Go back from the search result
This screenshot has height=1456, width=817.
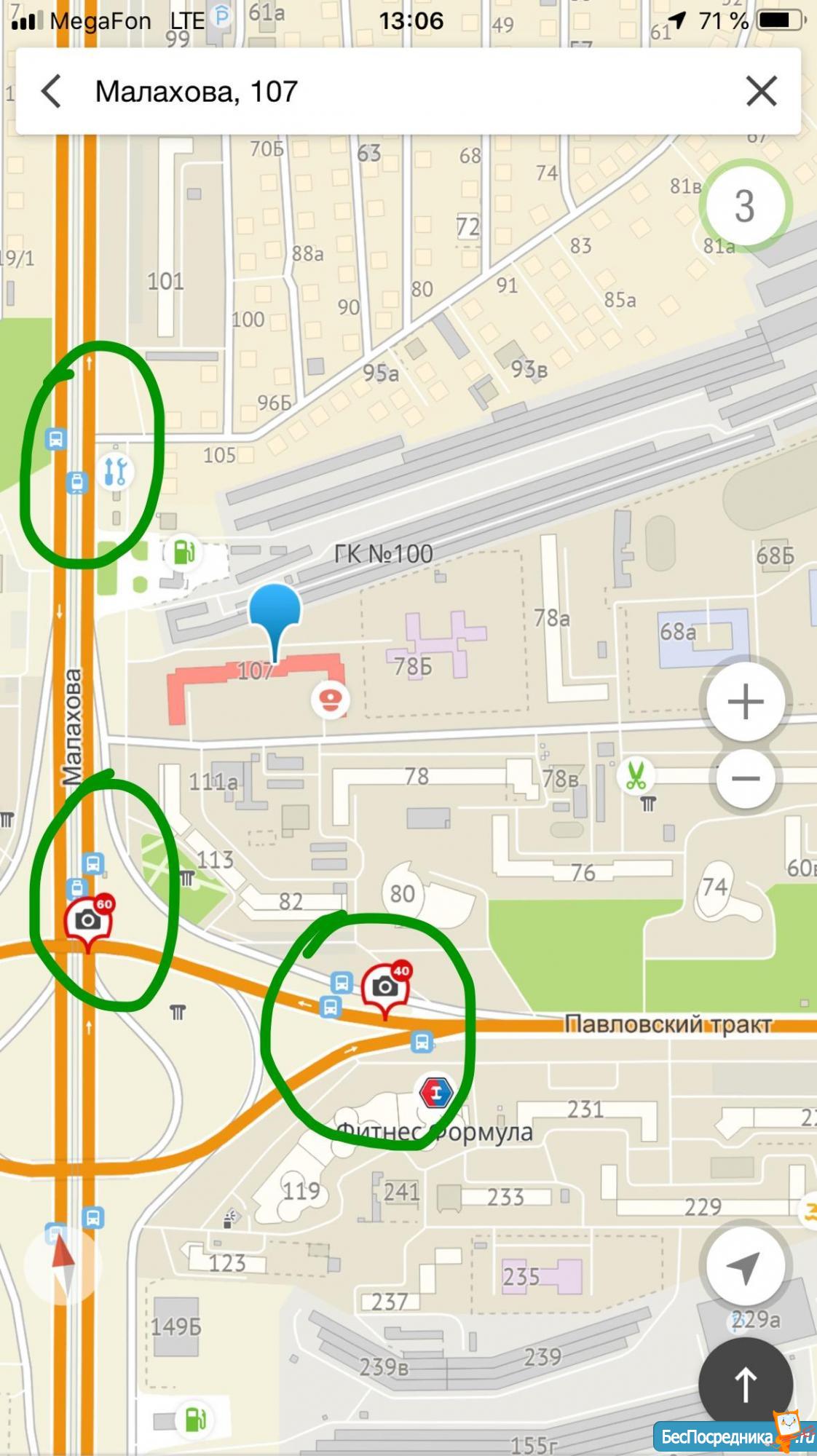tap(51, 92)
